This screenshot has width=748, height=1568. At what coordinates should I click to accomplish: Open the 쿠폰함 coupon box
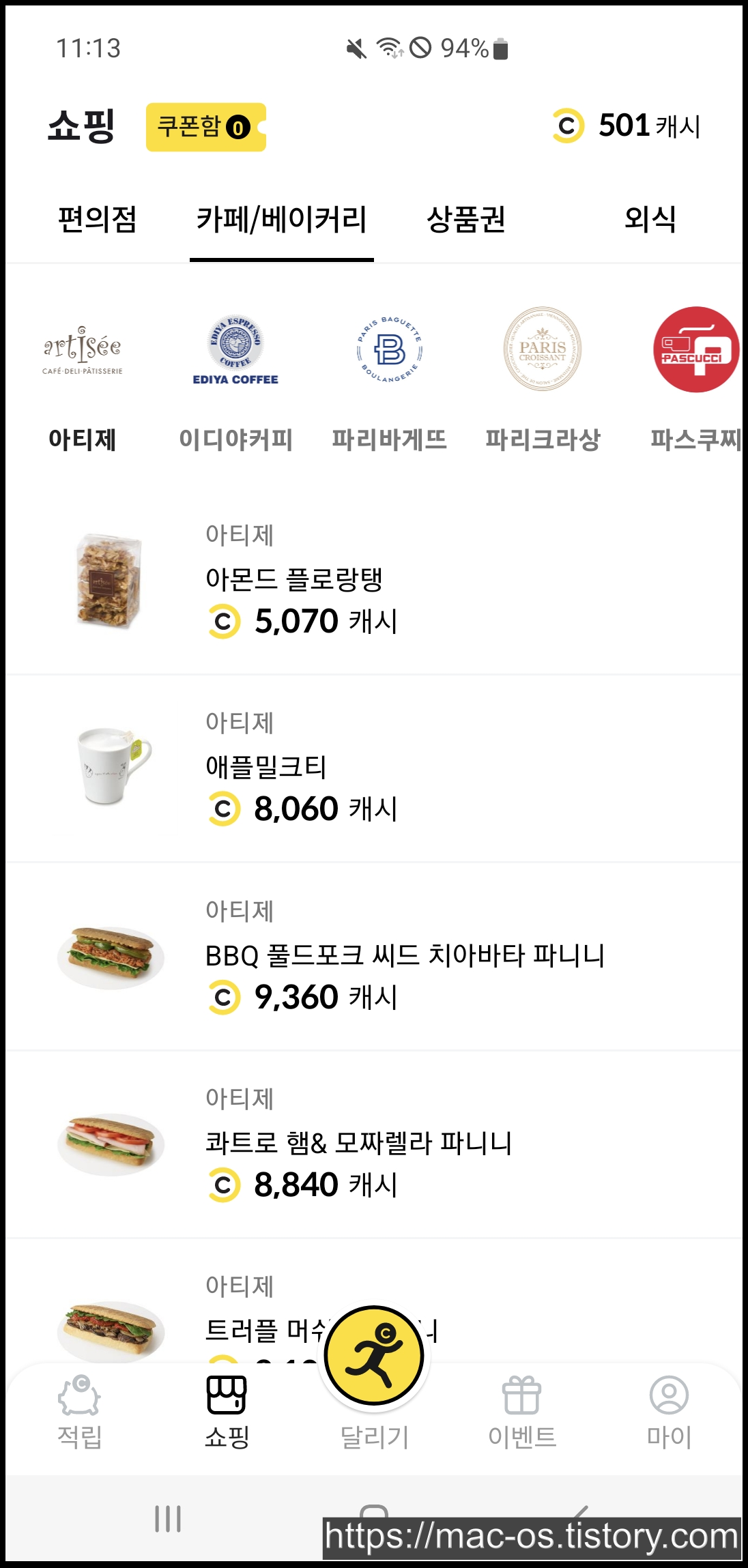point(205,127)
